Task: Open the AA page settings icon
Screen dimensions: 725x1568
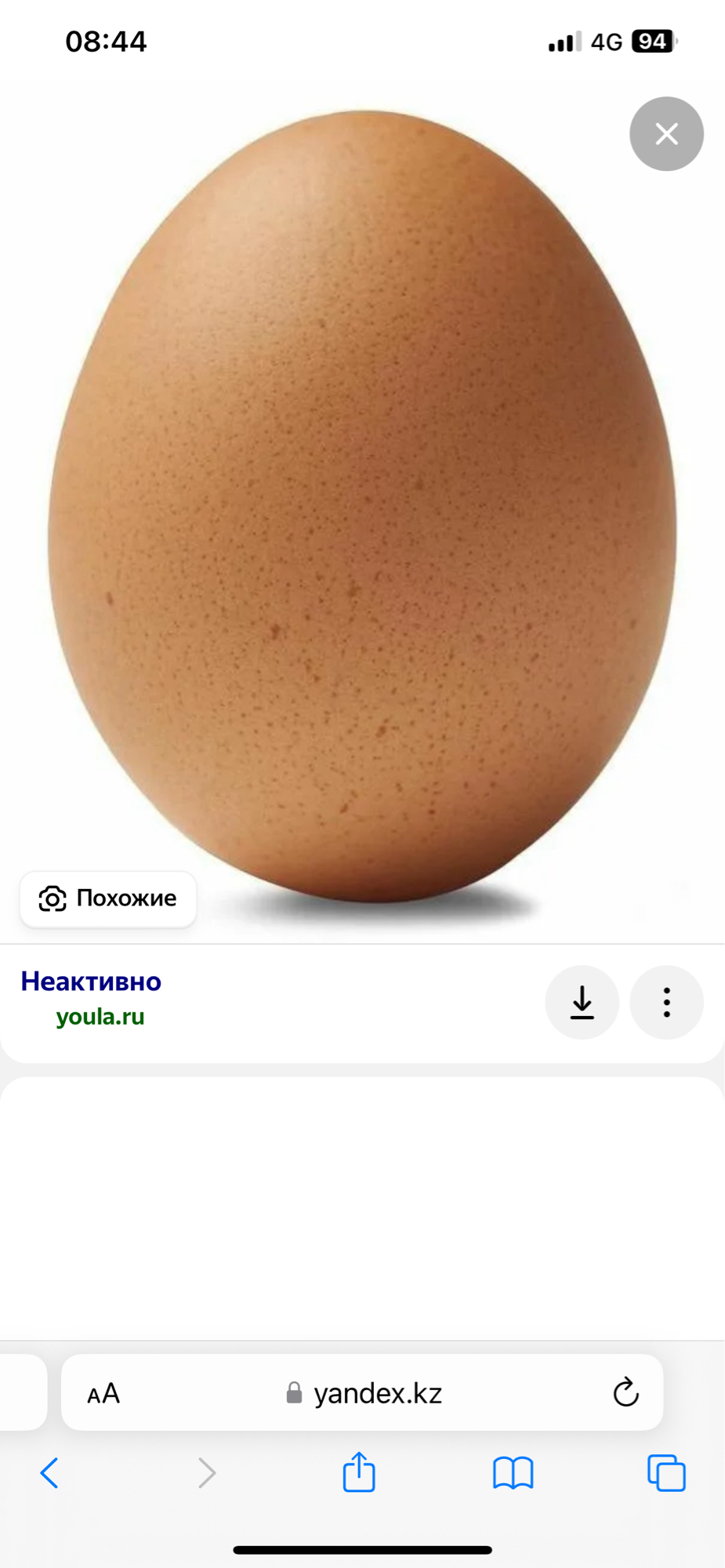Action: pos(102,1393)
